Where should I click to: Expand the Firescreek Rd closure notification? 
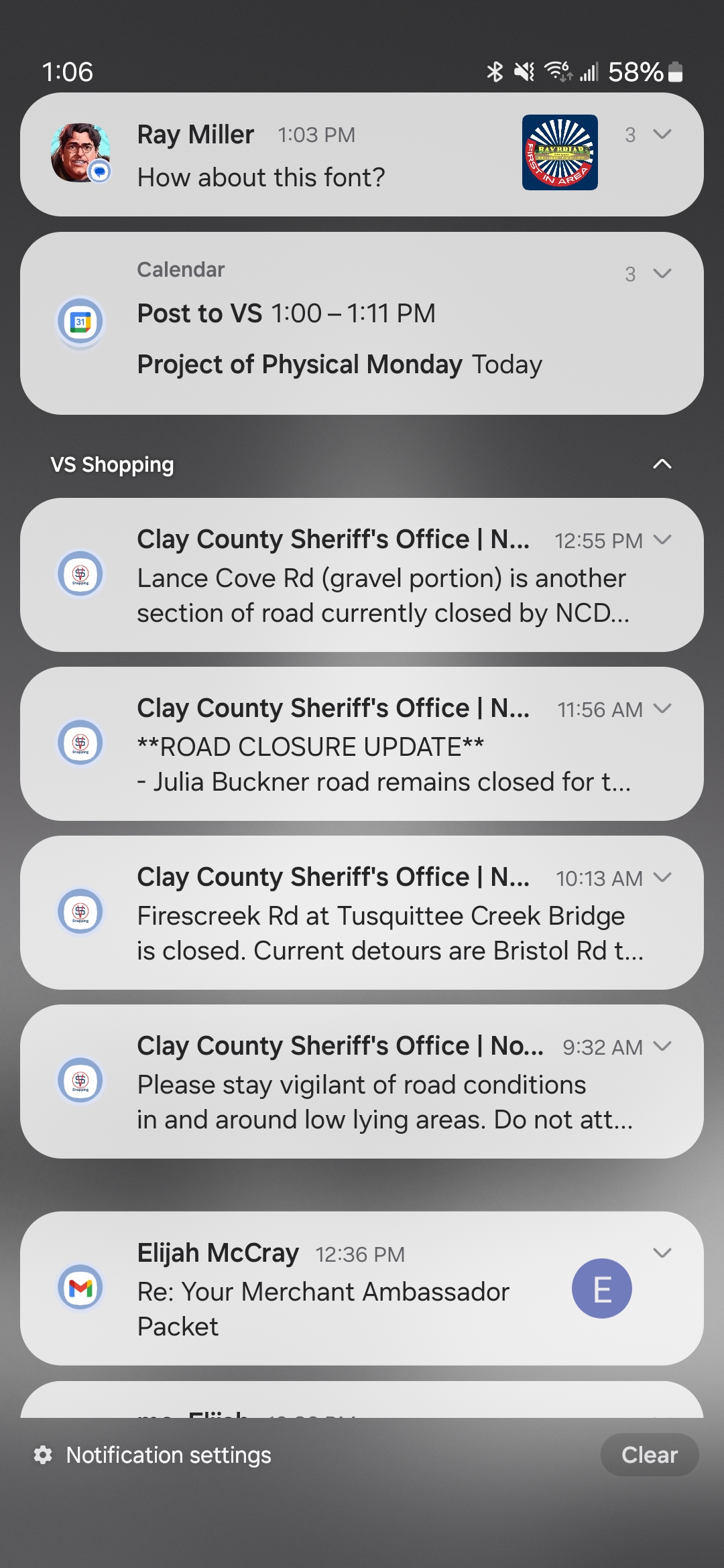[x=663, y=878]
